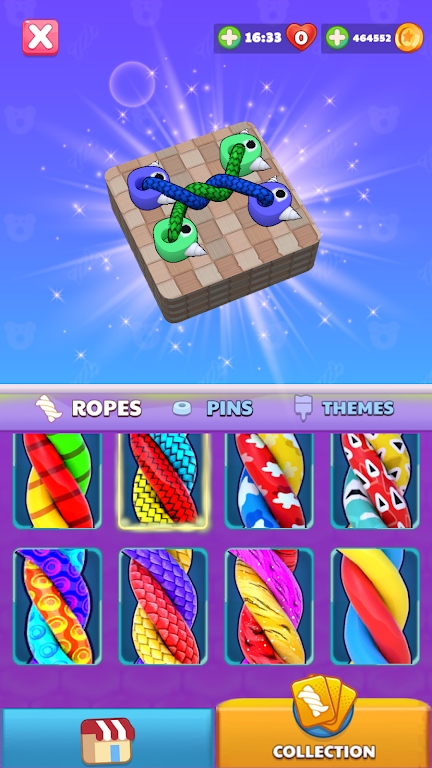Add more lives with the green plus
The height and width of the screenshot is (768, 432).
229,38
